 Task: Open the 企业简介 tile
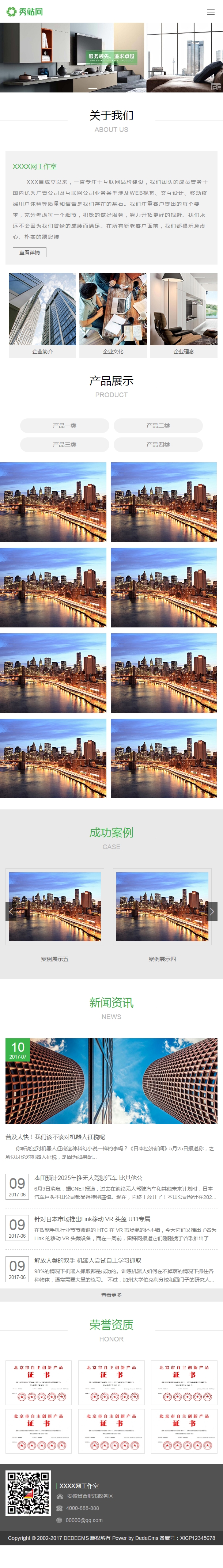(x=42, y=314)
